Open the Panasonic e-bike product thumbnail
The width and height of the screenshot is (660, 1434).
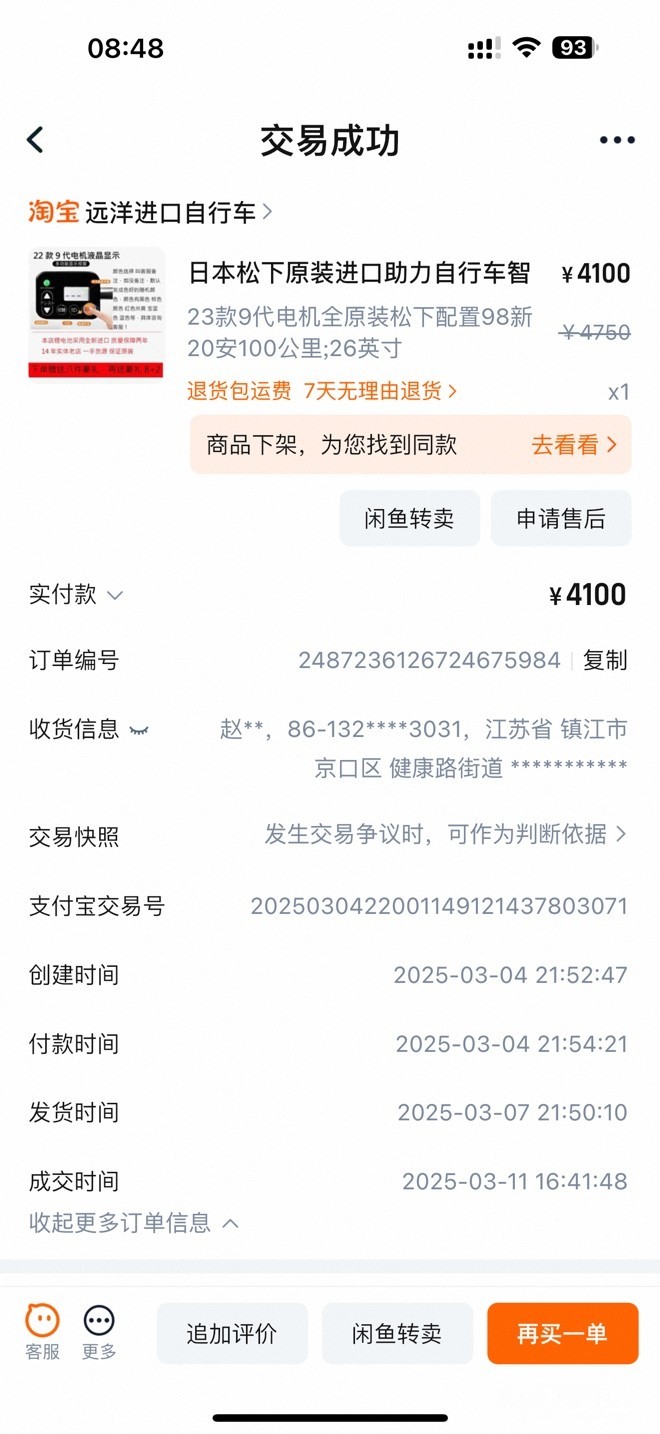[96, 313]
